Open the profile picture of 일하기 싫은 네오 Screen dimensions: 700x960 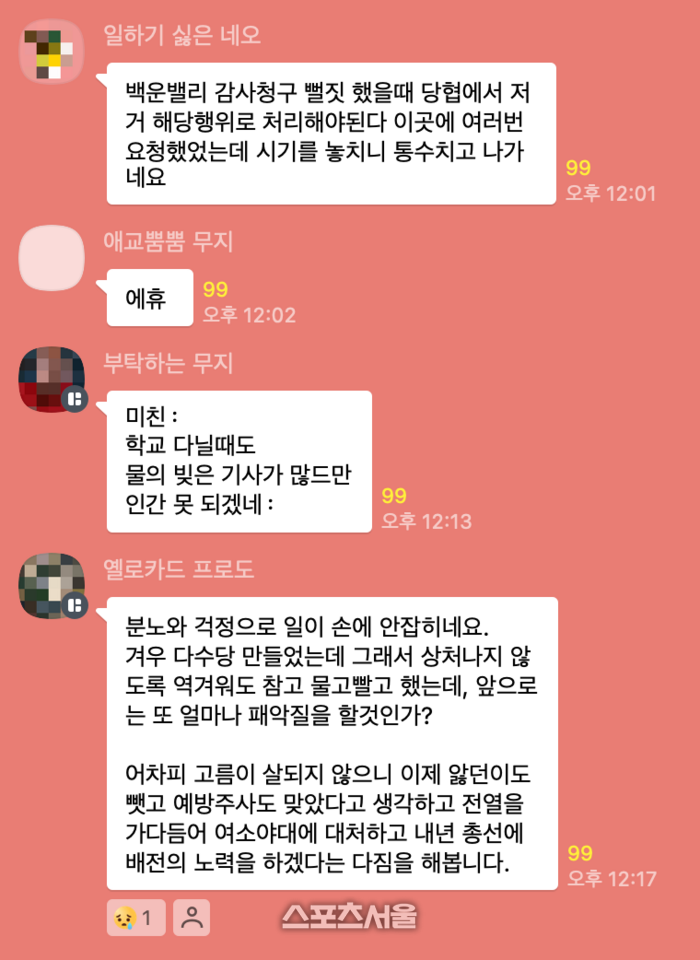[x=52, y=53]
